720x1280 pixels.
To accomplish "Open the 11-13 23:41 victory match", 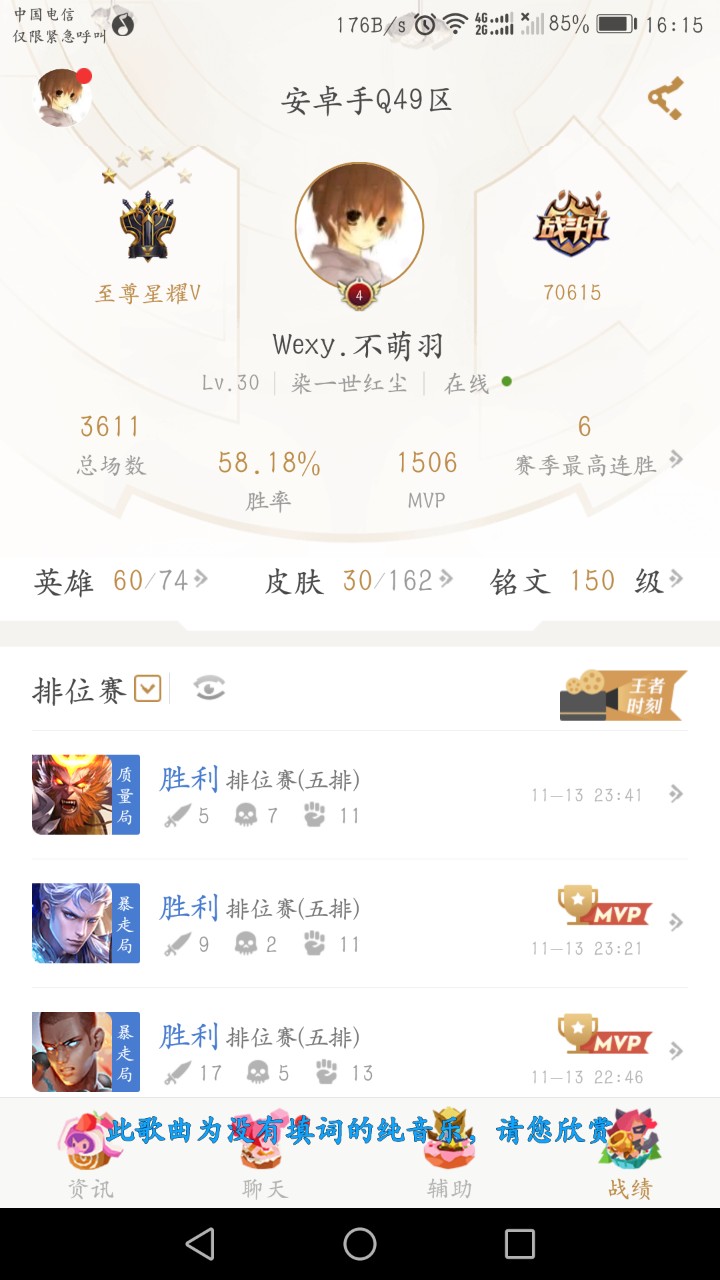I will coord(360,795).
